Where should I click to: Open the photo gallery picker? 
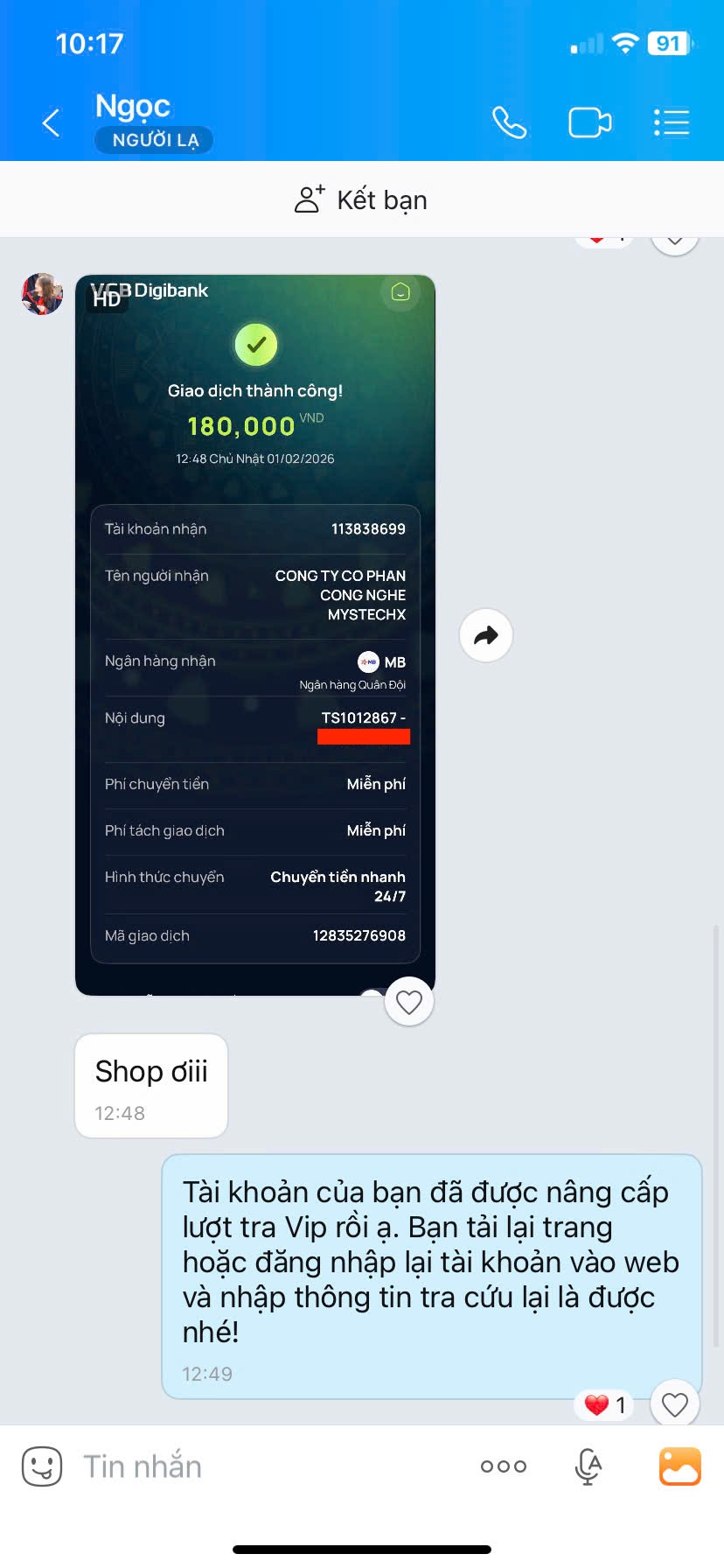[x=679, y=1466]
